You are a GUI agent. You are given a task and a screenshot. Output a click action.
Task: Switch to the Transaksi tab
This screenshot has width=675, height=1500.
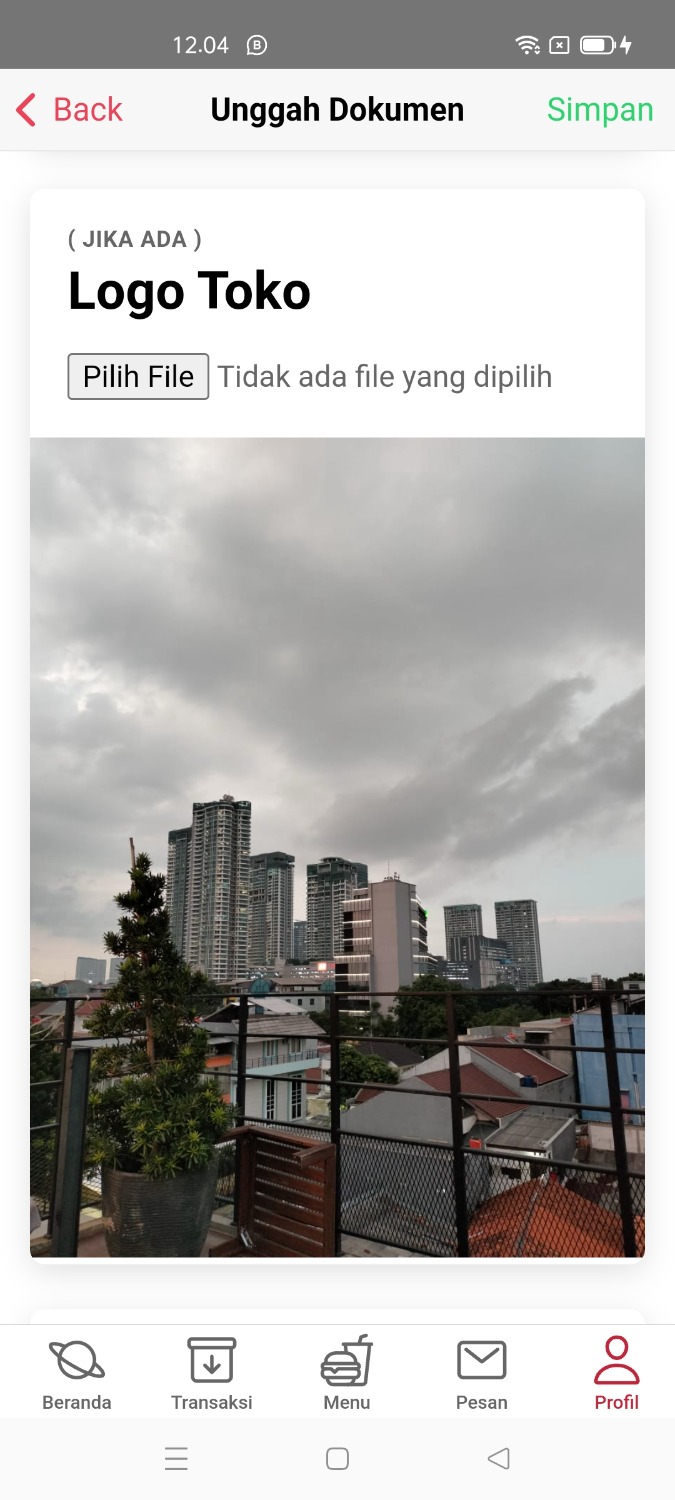211,1373
